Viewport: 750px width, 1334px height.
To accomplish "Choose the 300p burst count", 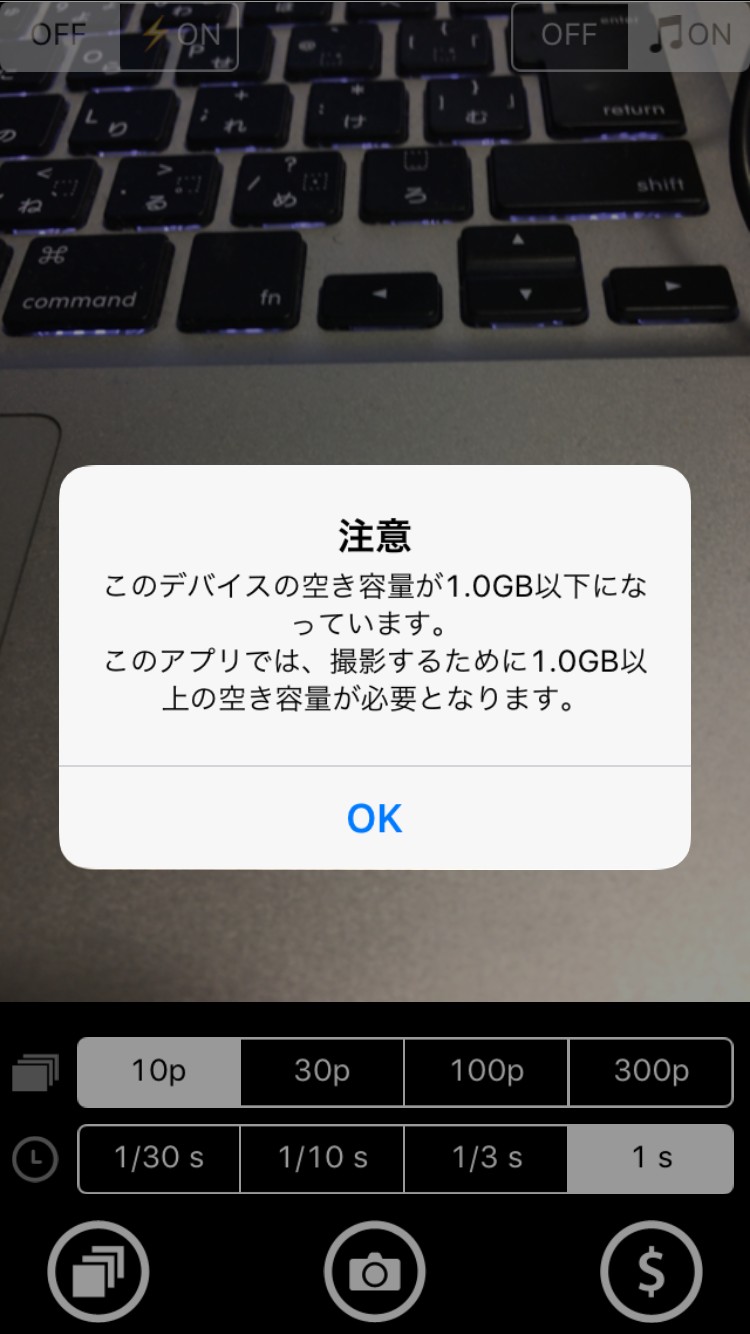I will coord(651,1072).
